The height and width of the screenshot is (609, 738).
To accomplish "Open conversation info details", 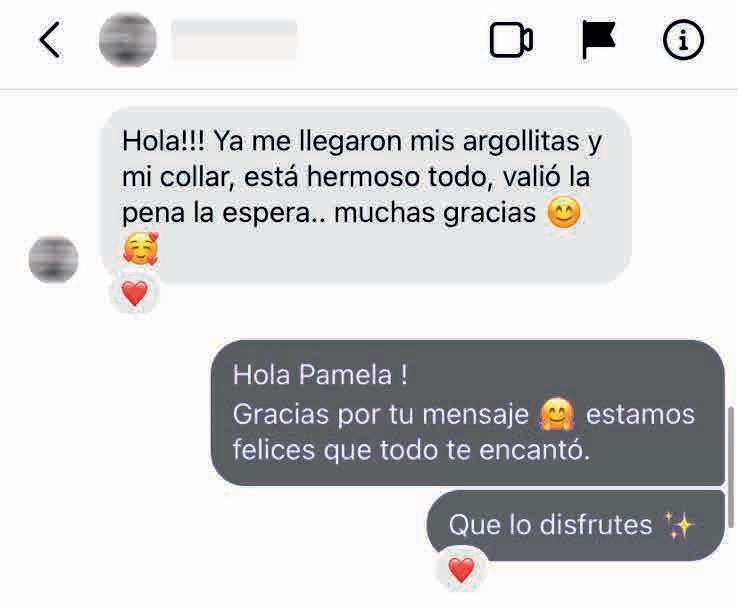I will (x=684, y=40).
